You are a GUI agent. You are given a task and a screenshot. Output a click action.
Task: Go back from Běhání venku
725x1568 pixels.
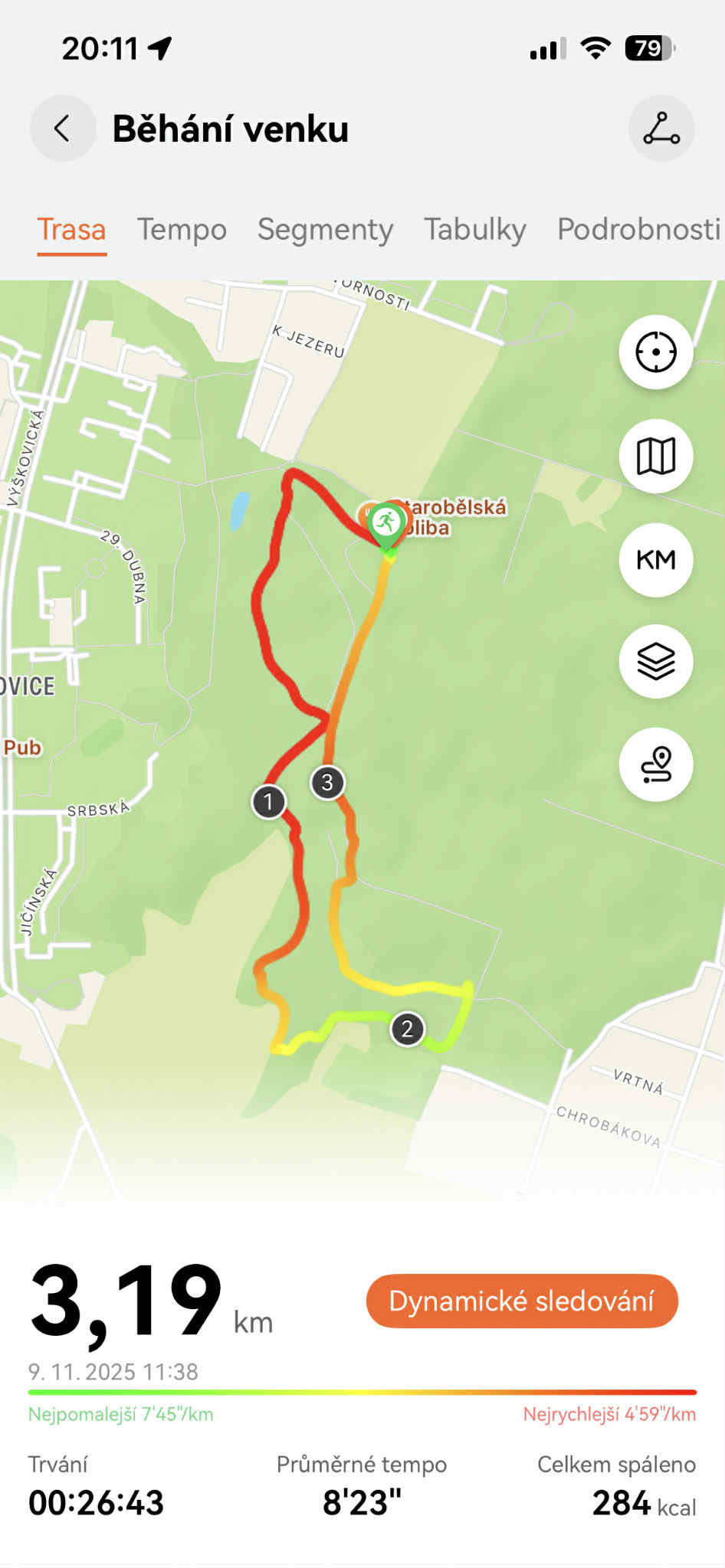tap(63, 129)
